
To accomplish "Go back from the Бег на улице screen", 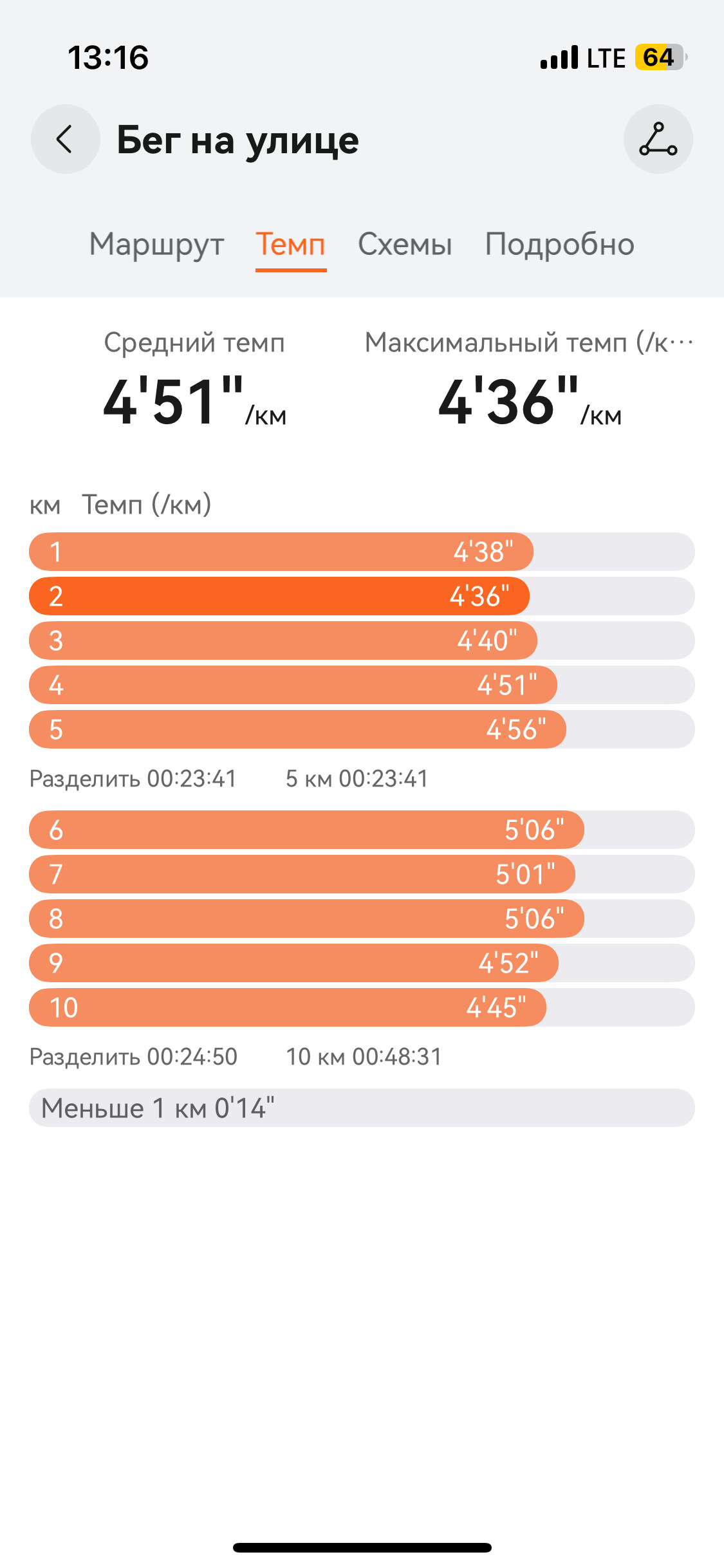I will pyautogui.click(x=65, y=139).
